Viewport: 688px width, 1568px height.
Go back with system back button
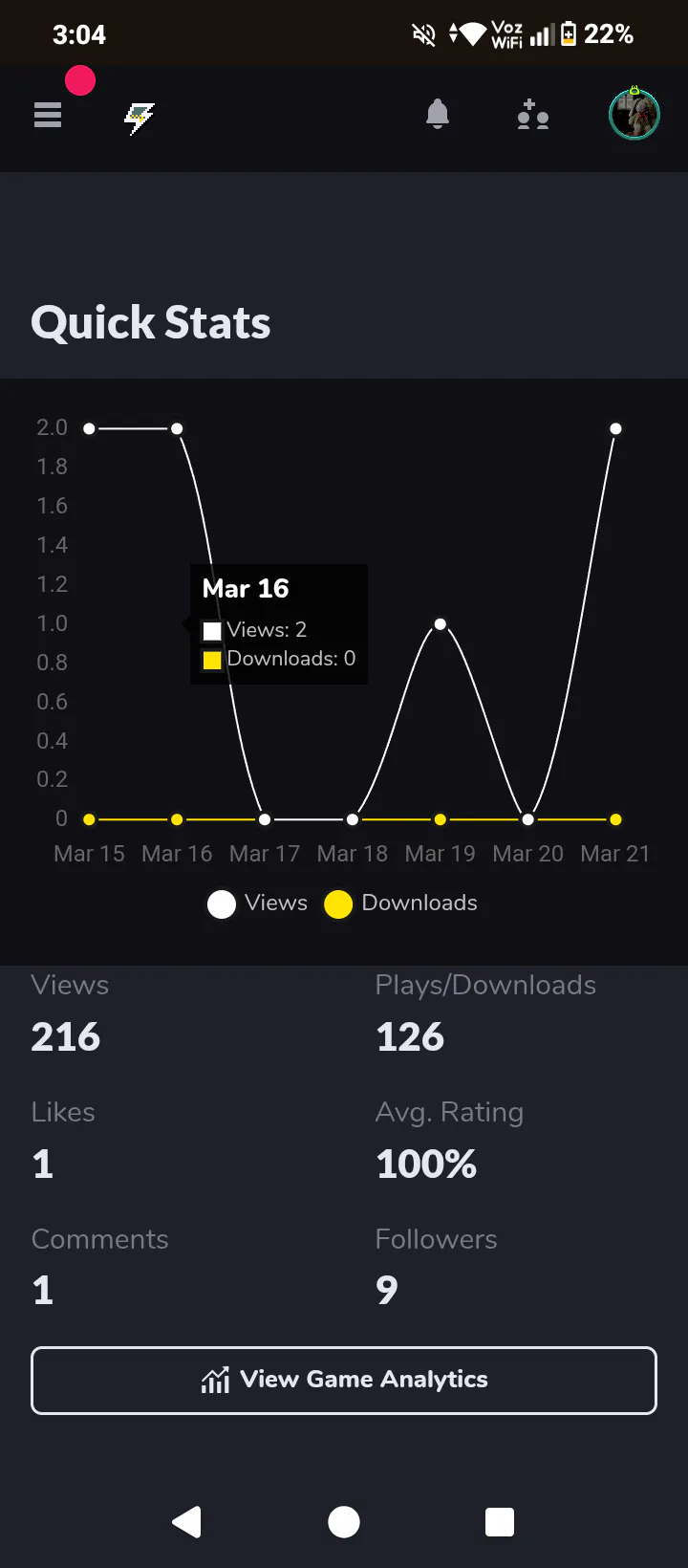coord(187,1521)
